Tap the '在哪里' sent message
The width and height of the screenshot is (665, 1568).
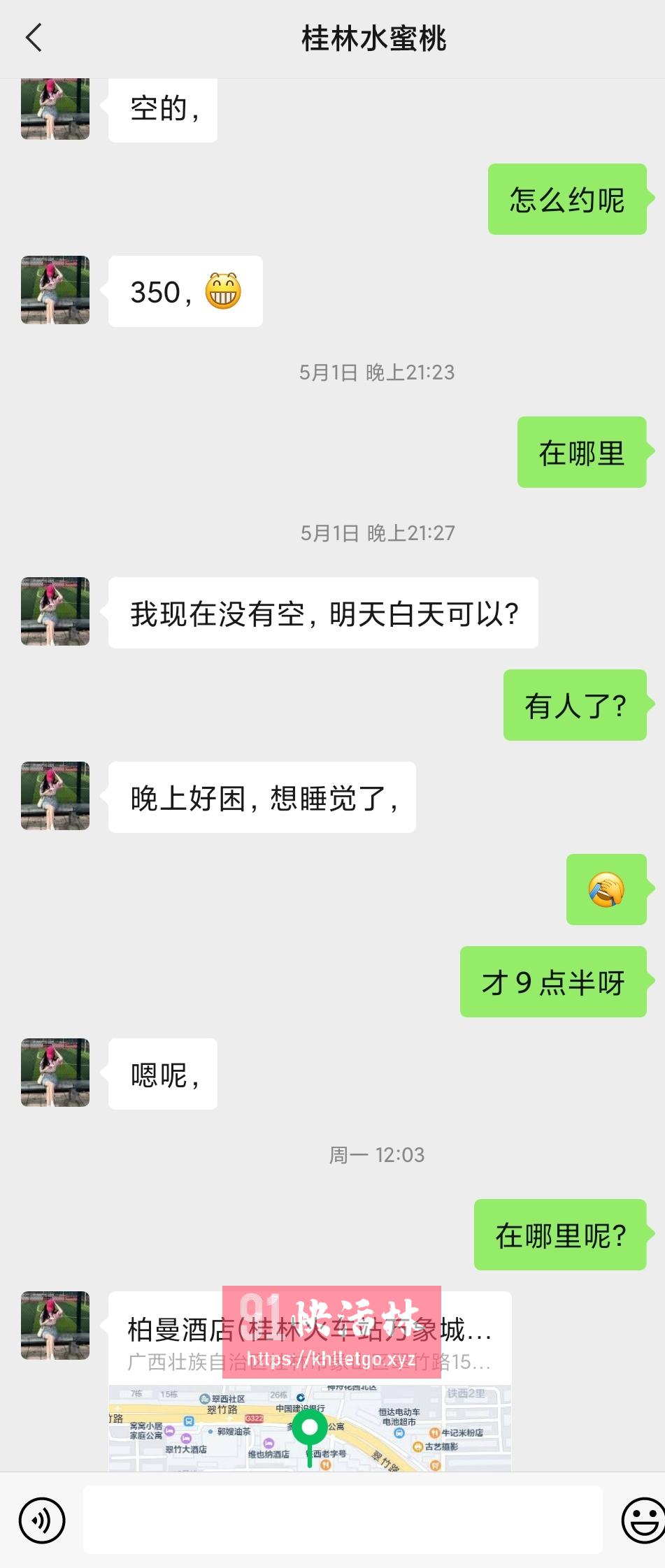[582, 453]
